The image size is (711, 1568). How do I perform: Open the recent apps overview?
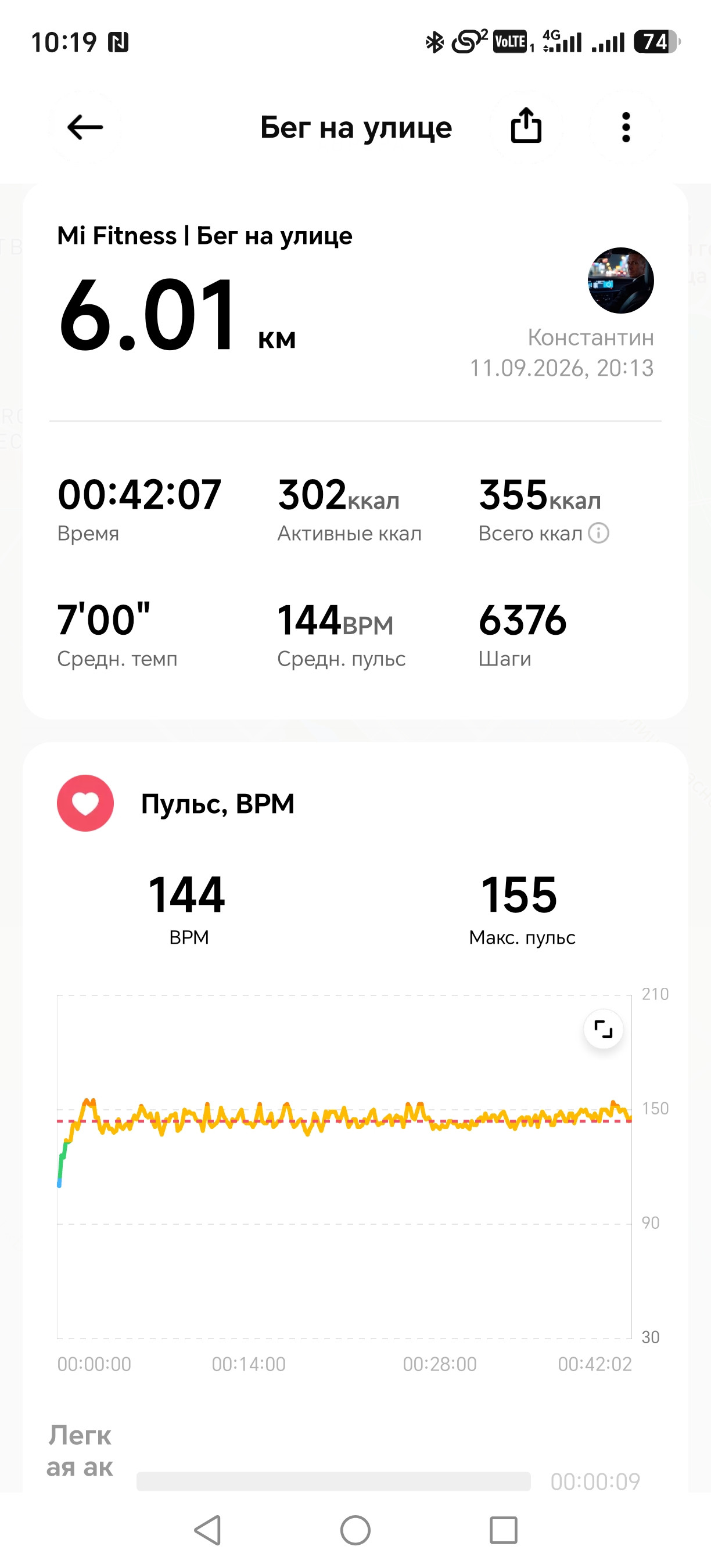[x=504, y=1530]
